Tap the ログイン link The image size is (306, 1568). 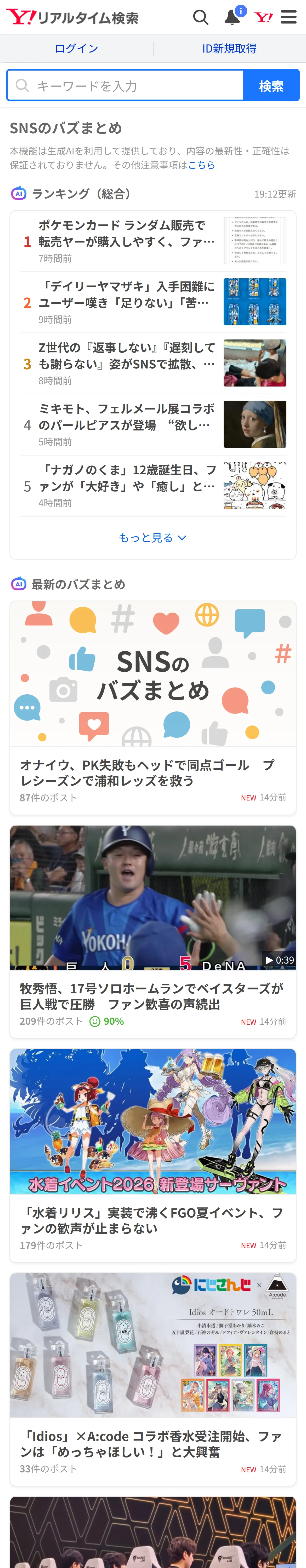click(76, 49)
